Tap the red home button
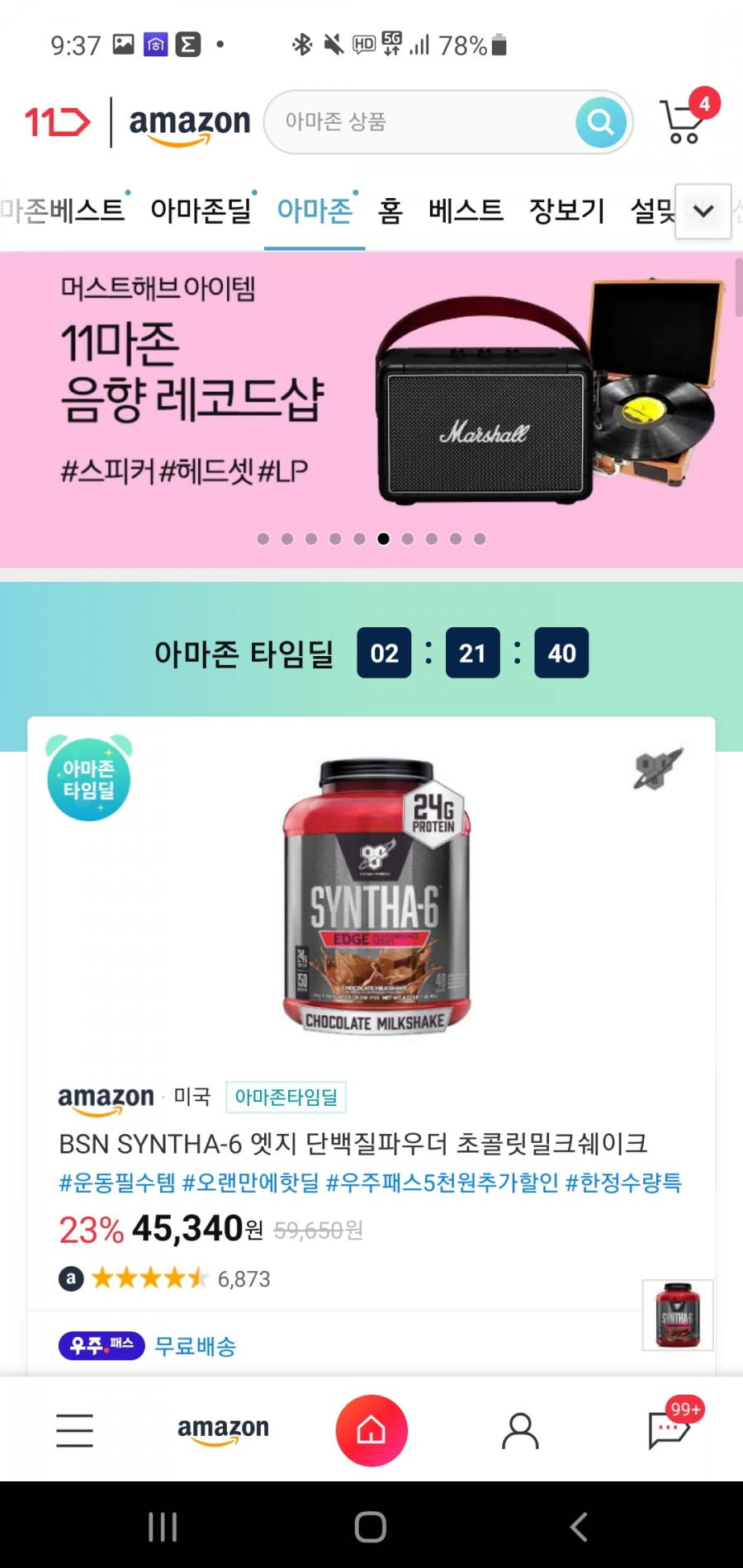This screenshot has width=743, height=1568. click(x=371, y=1430)
